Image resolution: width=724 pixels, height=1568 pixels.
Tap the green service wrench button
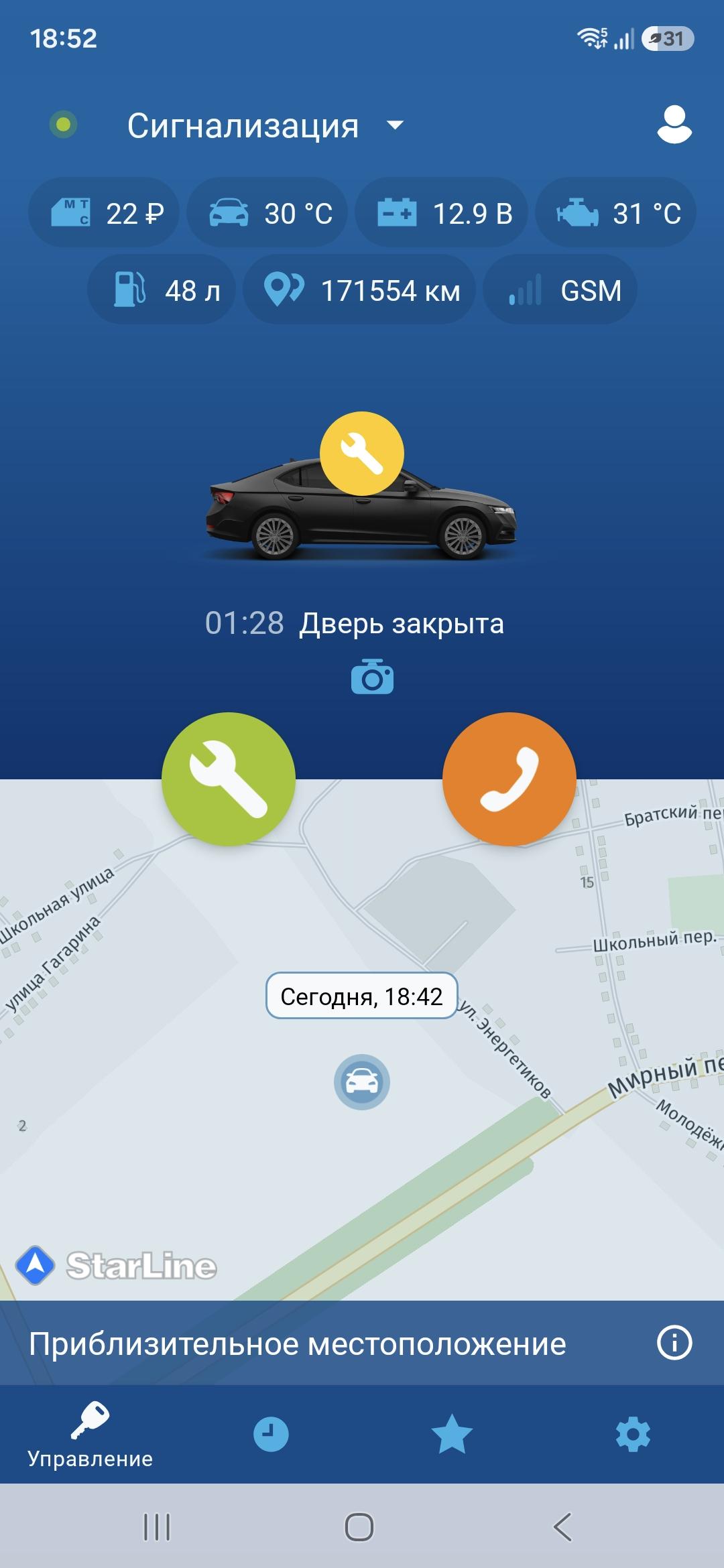click(229, 779)
